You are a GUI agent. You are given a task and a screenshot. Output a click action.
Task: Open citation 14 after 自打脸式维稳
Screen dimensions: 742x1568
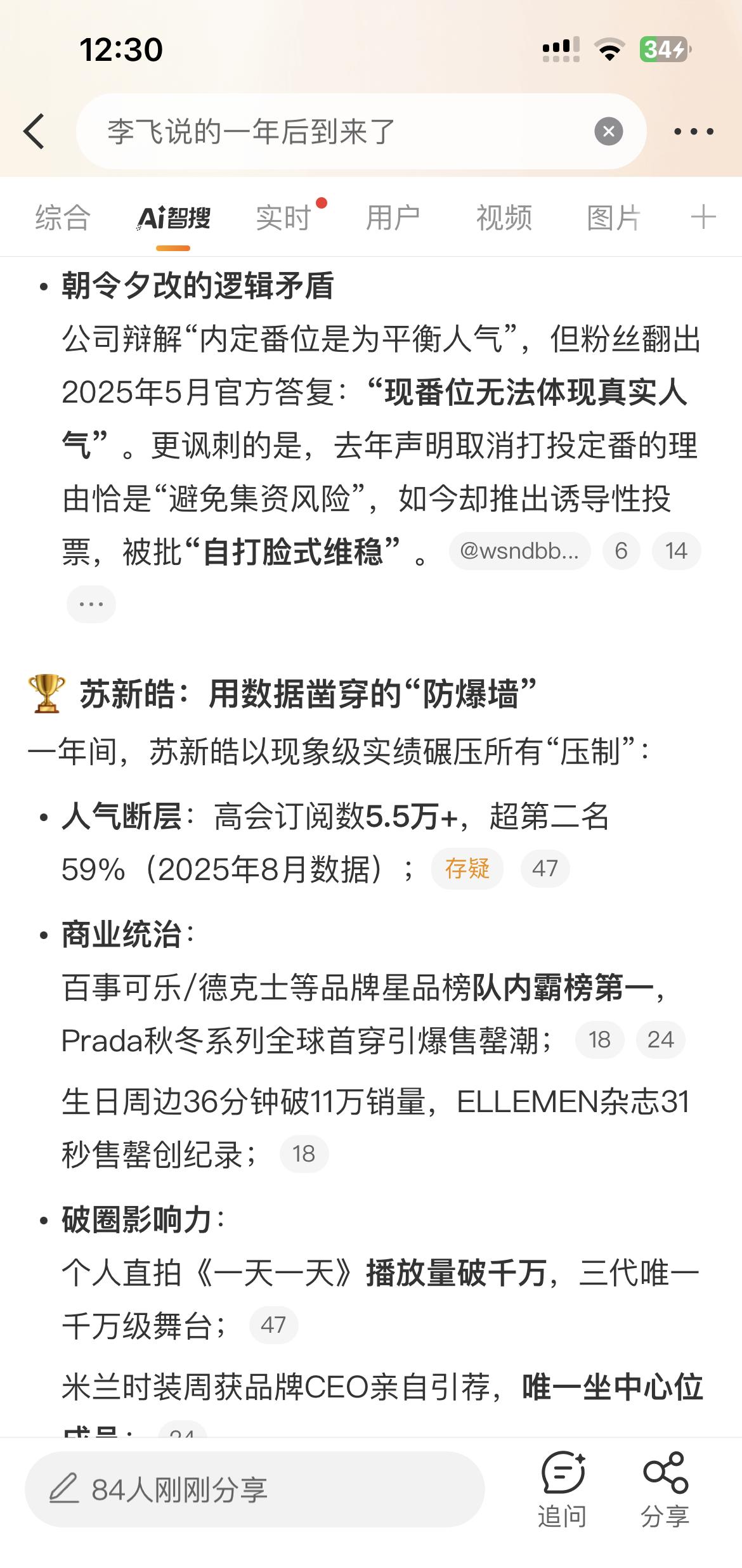coord(676,551)
